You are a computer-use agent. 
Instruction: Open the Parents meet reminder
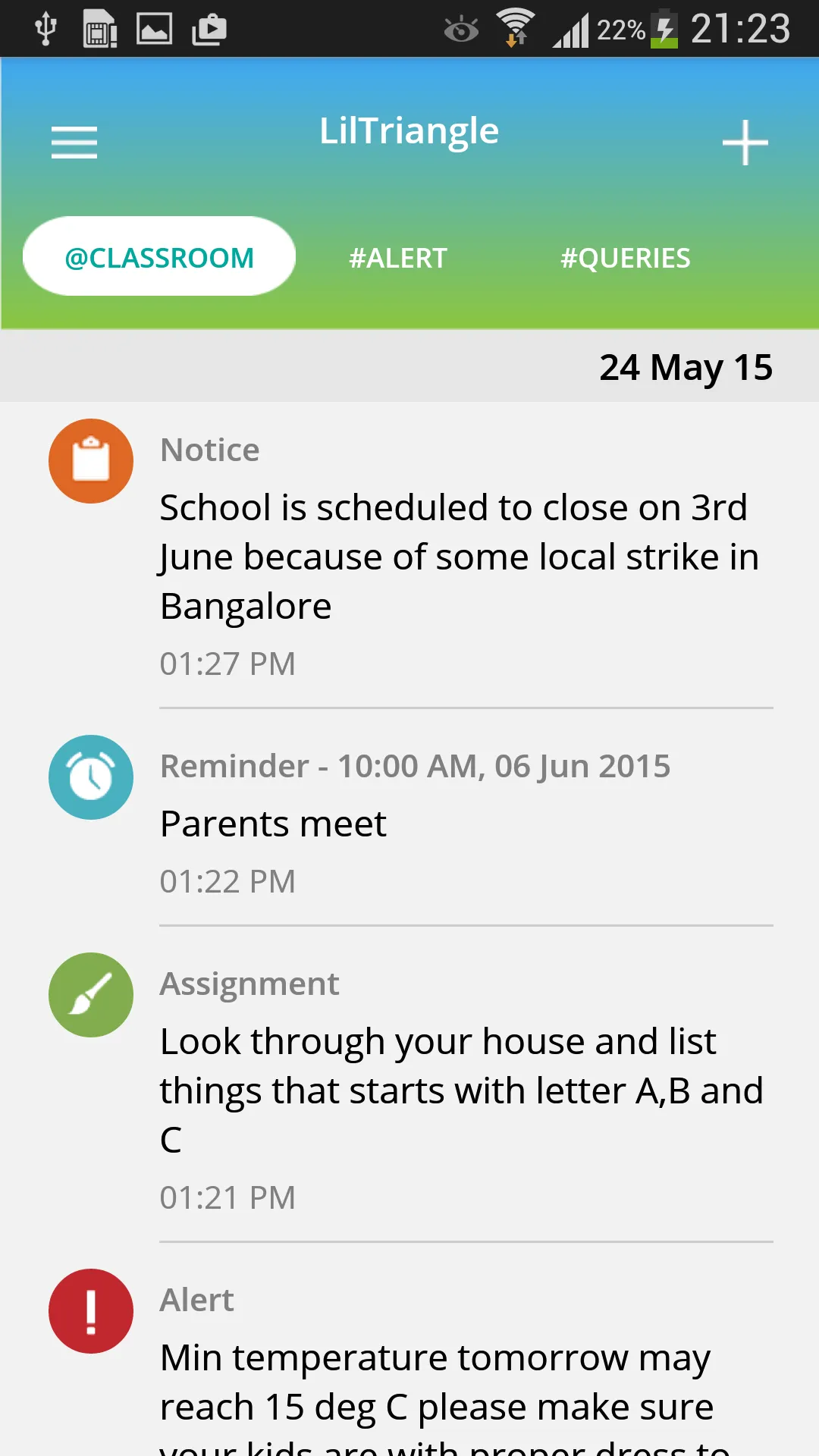coord(459,824)
